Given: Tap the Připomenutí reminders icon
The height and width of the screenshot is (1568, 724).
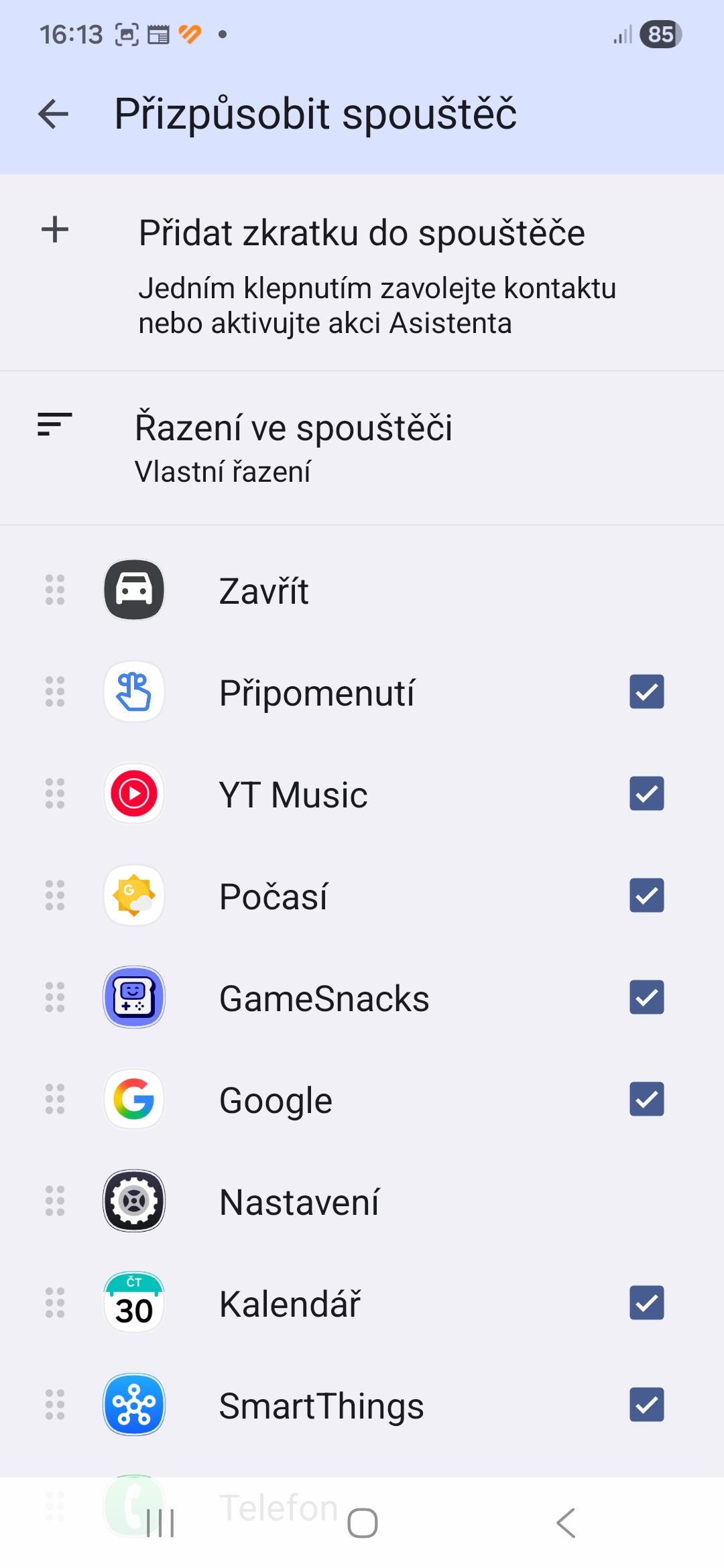Looking at the screenshot, I should [x=133, y=692].
